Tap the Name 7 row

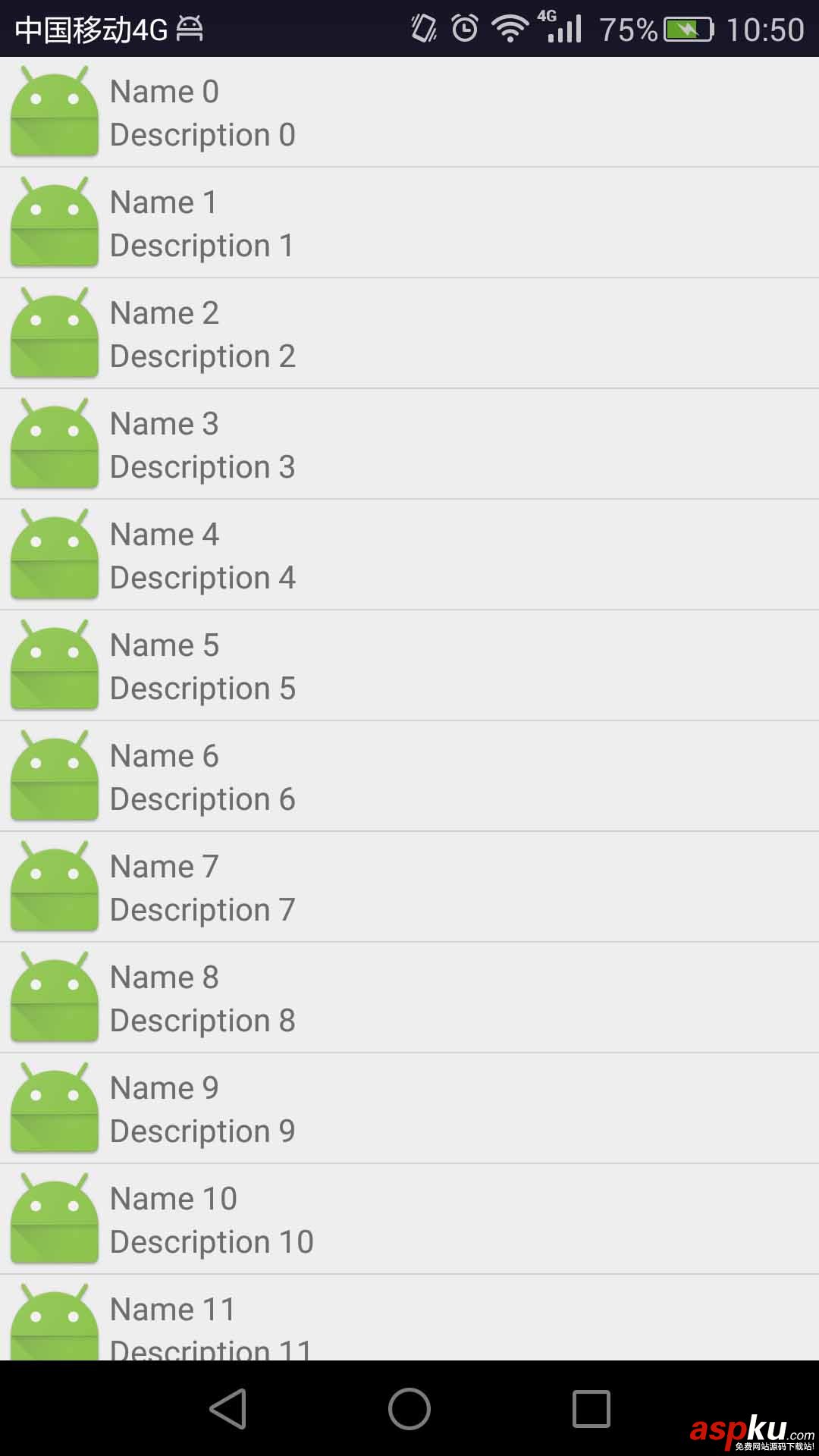point(409,887)
